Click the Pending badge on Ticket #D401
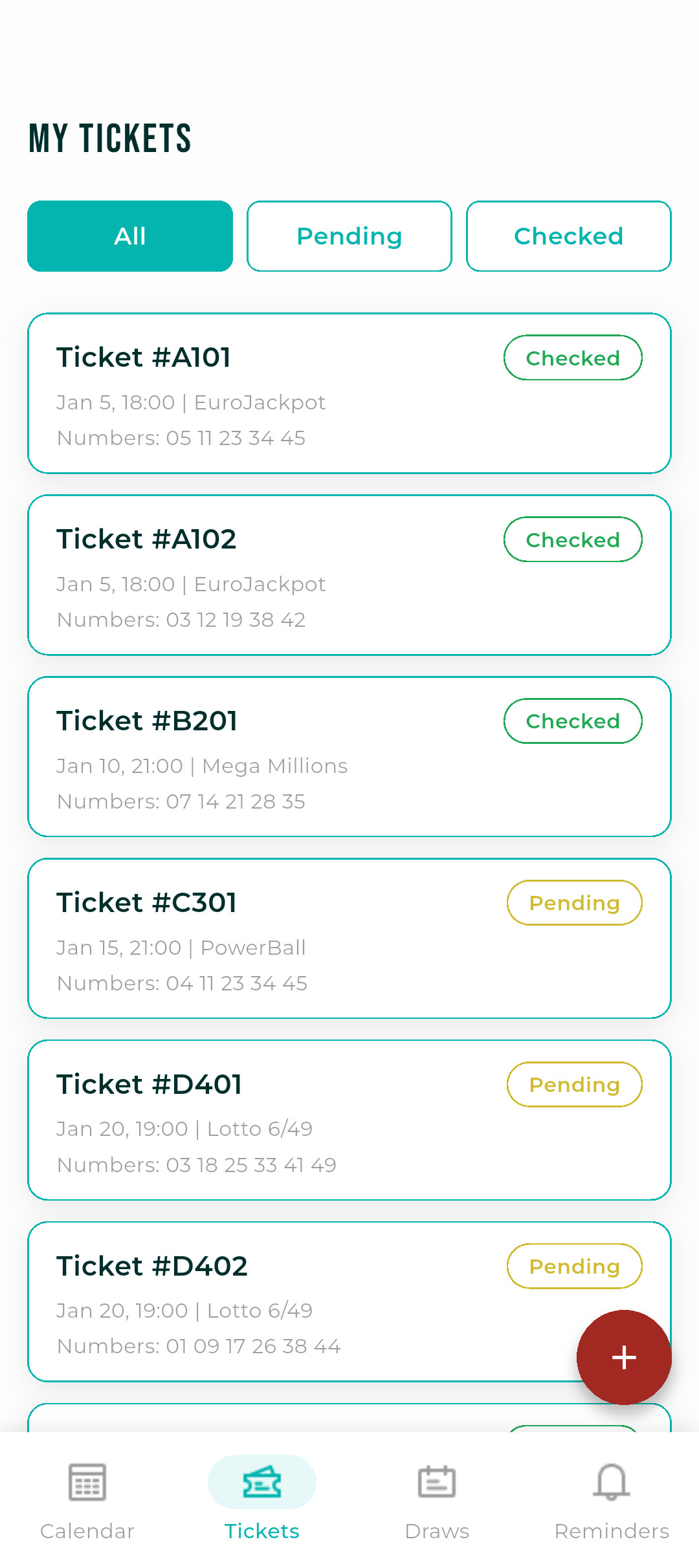699x1568 pixels. point(573,1085)
